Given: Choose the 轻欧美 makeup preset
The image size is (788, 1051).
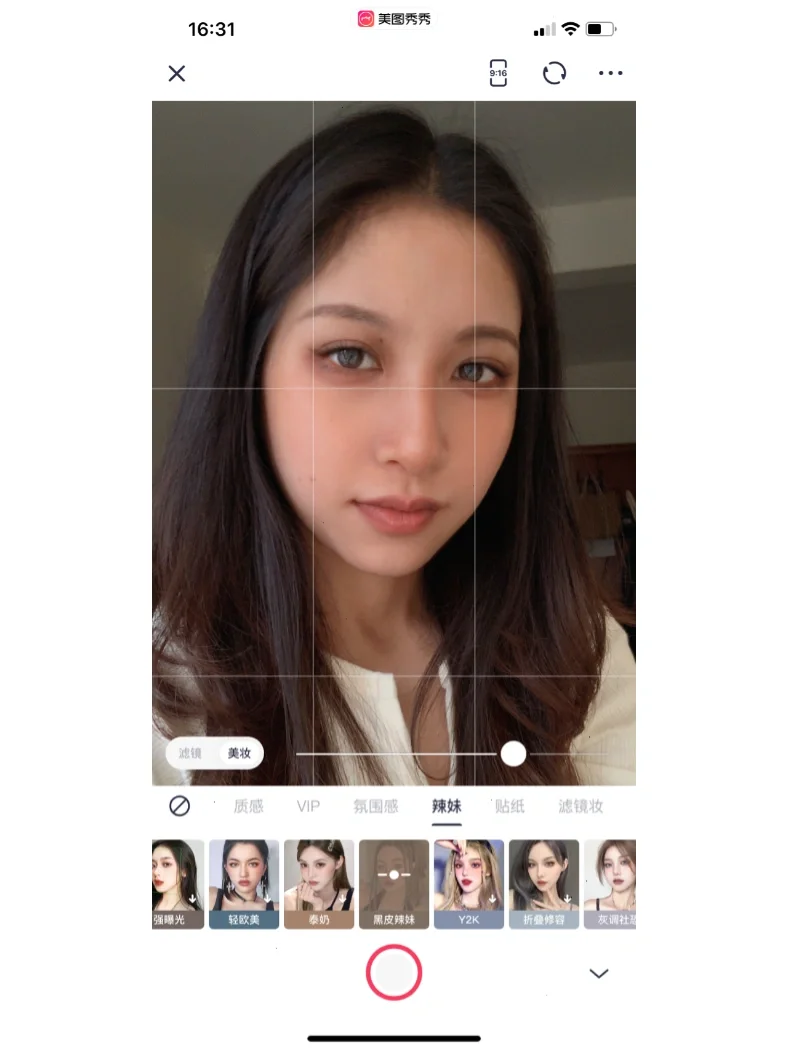Looking at the screenshot, I should 244,884.
